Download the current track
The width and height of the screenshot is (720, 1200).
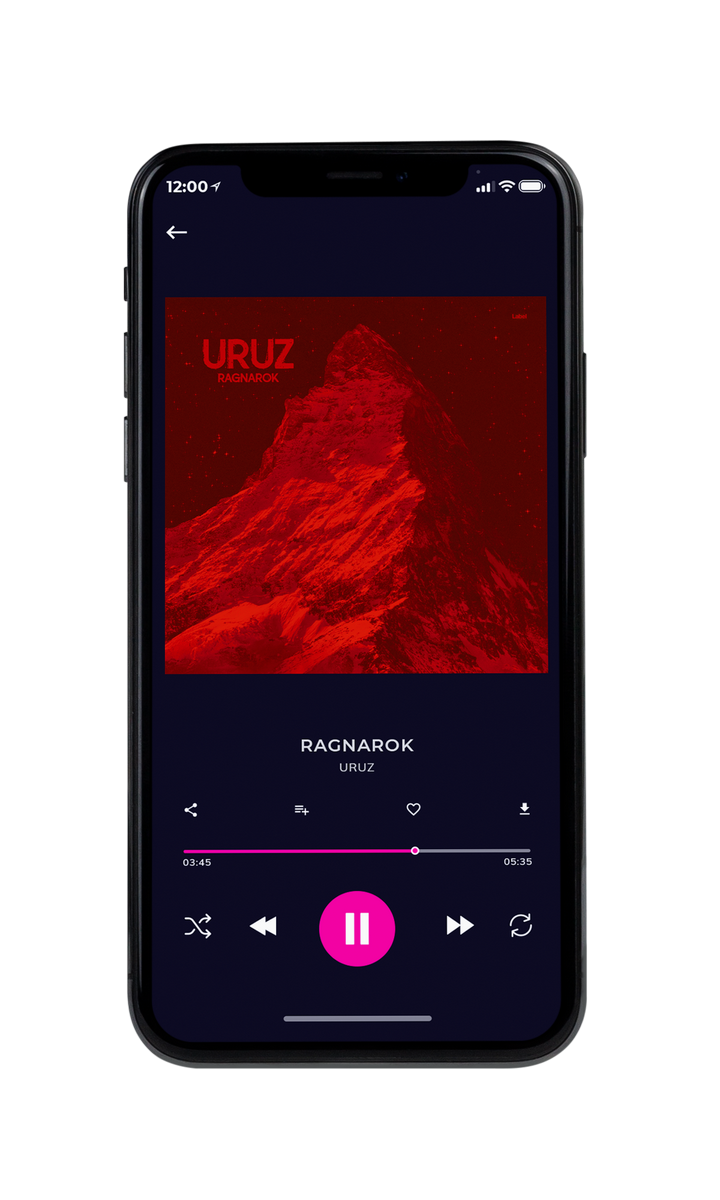[524, 809]
